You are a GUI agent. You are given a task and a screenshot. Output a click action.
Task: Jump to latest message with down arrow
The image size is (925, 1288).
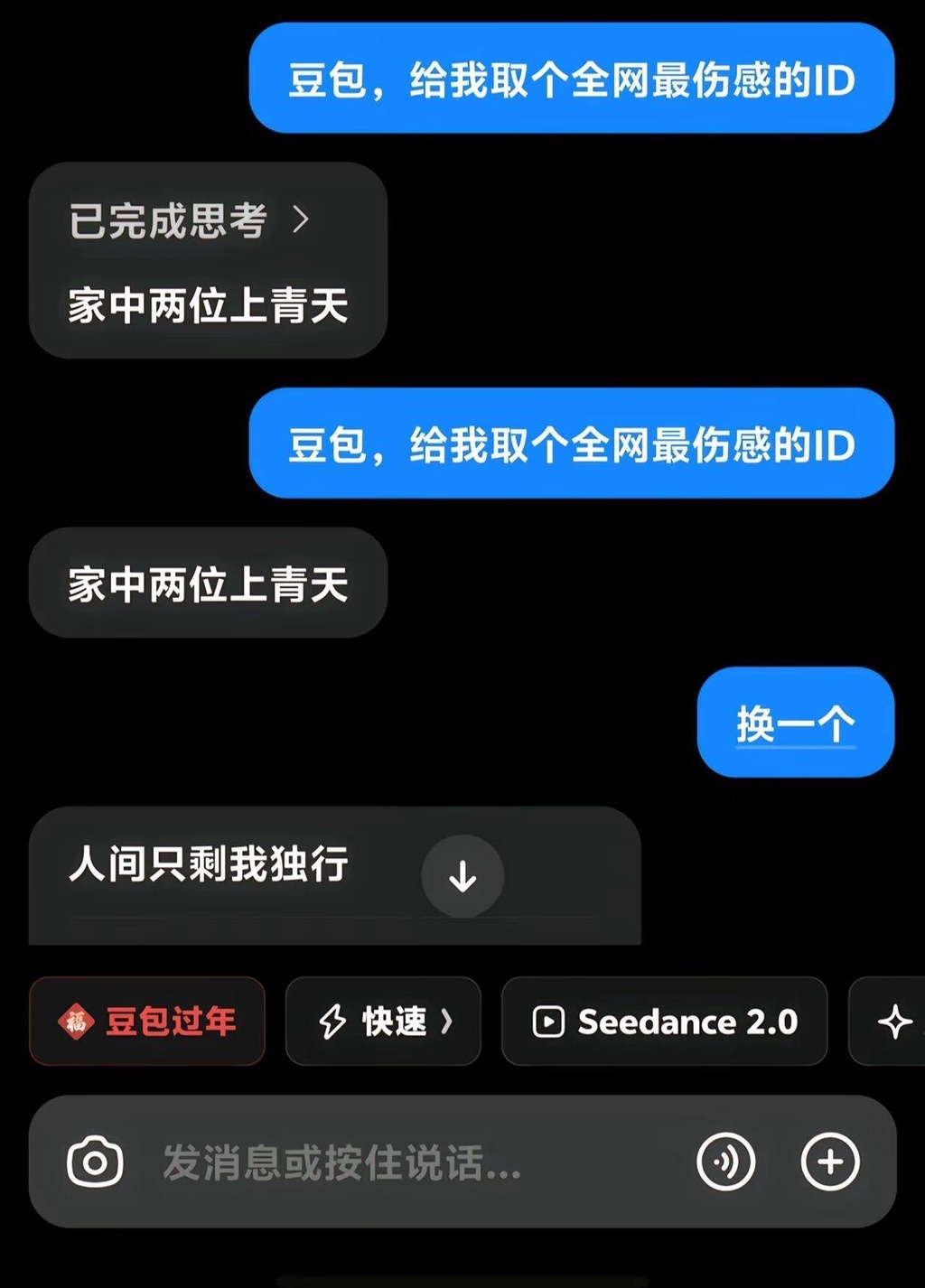click(x=462, y=876)
